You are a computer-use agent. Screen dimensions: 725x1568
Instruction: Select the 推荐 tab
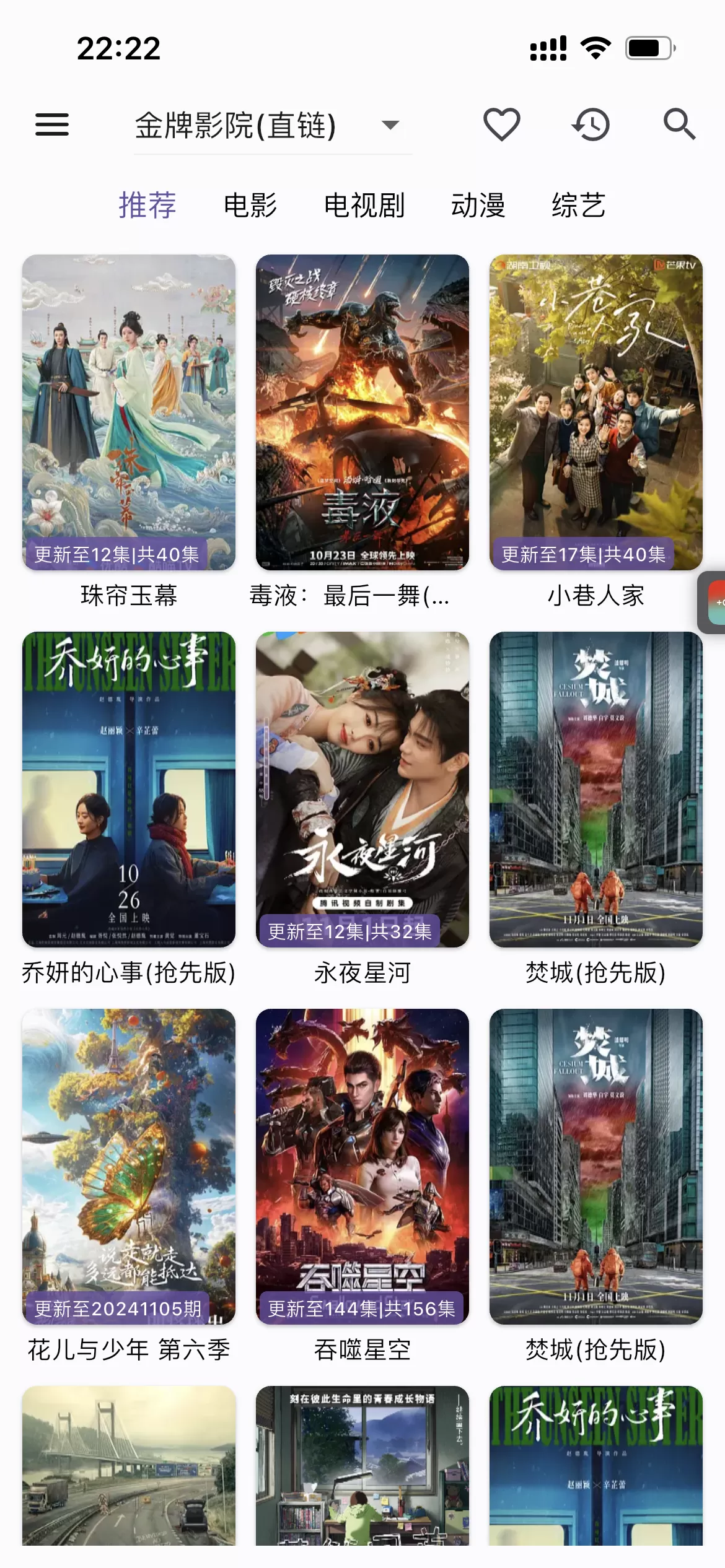point(147,205)
